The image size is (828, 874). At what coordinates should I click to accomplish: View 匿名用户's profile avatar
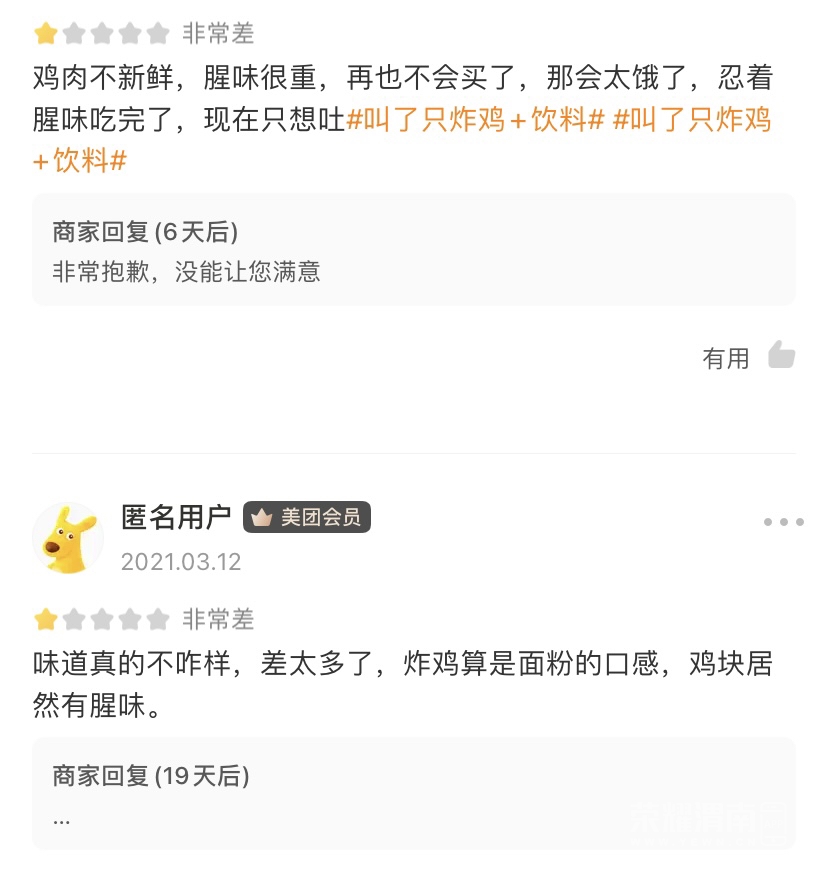click(68, 538)
